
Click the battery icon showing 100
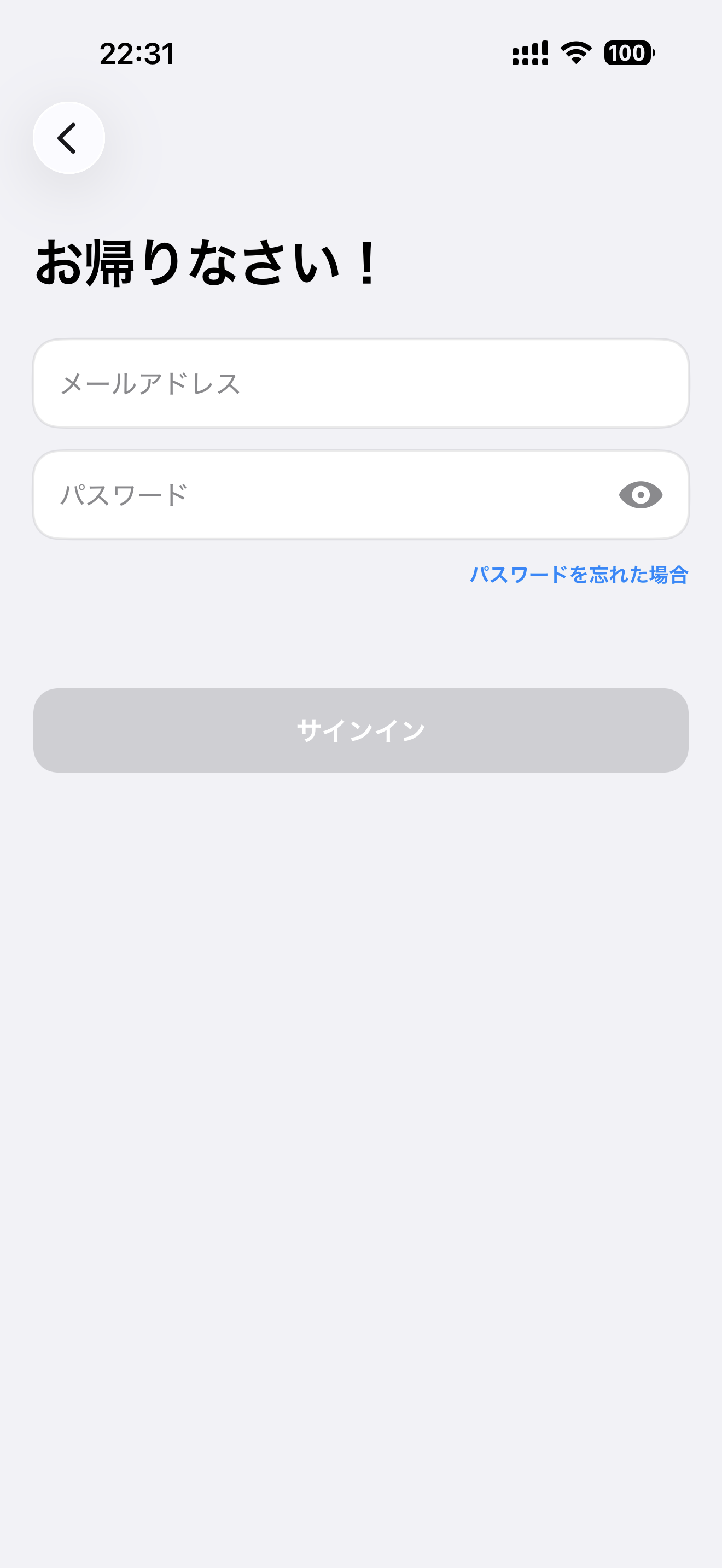630,54
